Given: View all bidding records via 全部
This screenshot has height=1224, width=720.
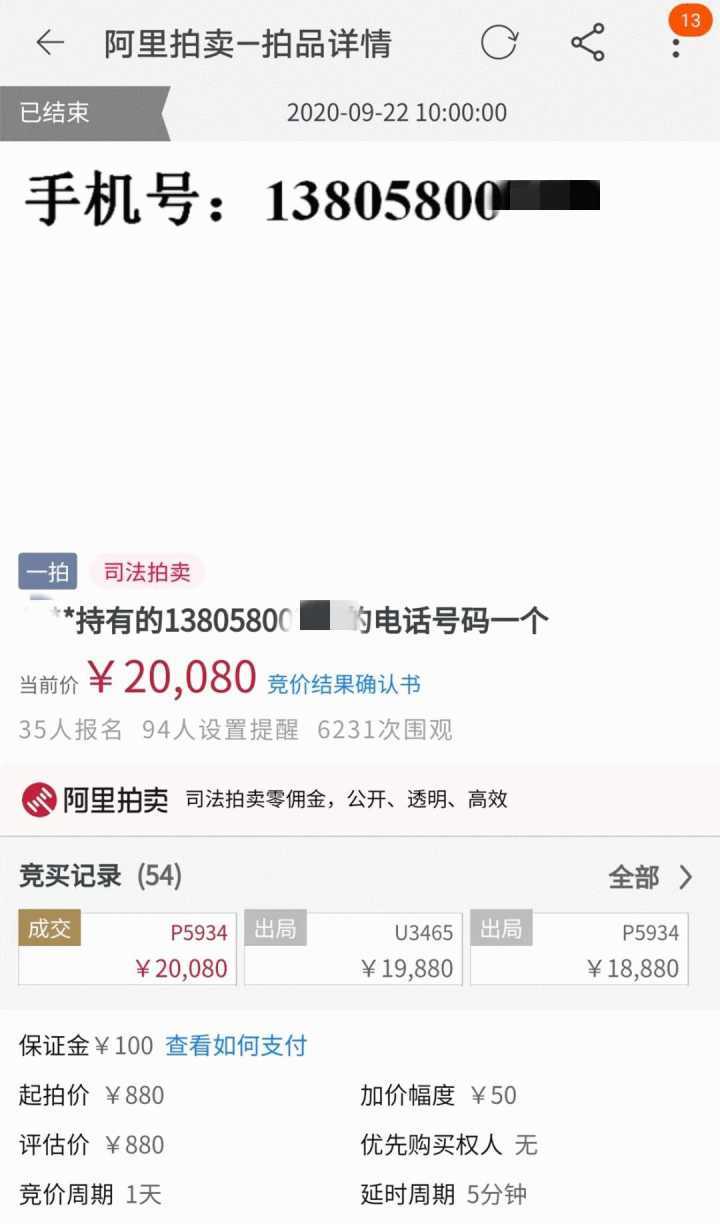Looking at the screenshot, I should 650,877.
